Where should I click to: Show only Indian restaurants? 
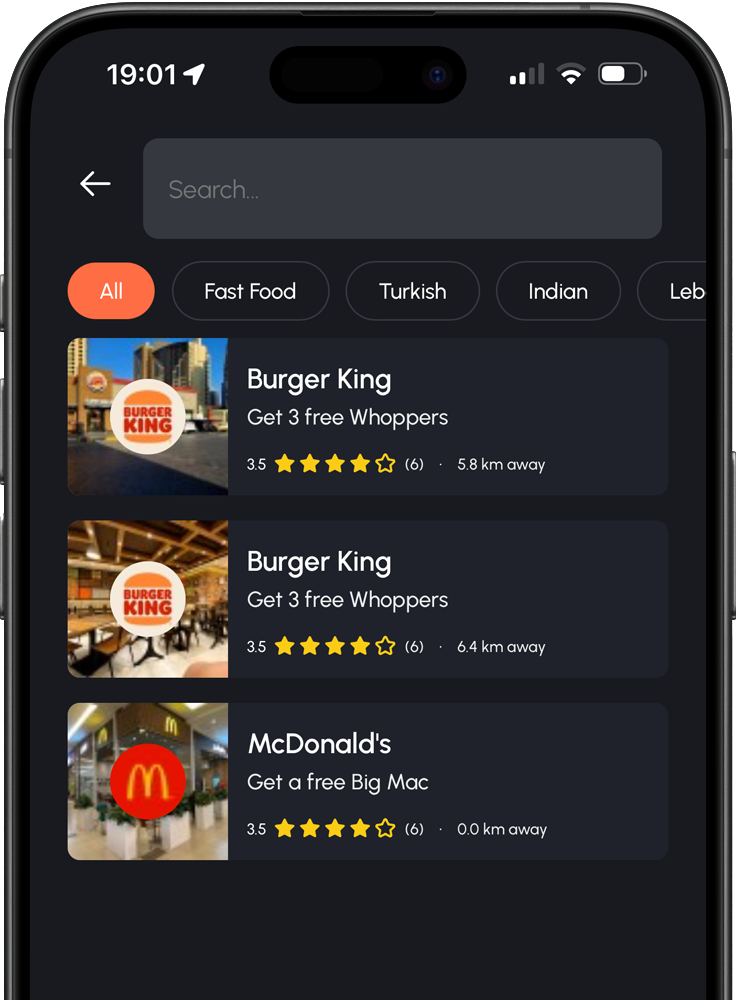(558, 291)
